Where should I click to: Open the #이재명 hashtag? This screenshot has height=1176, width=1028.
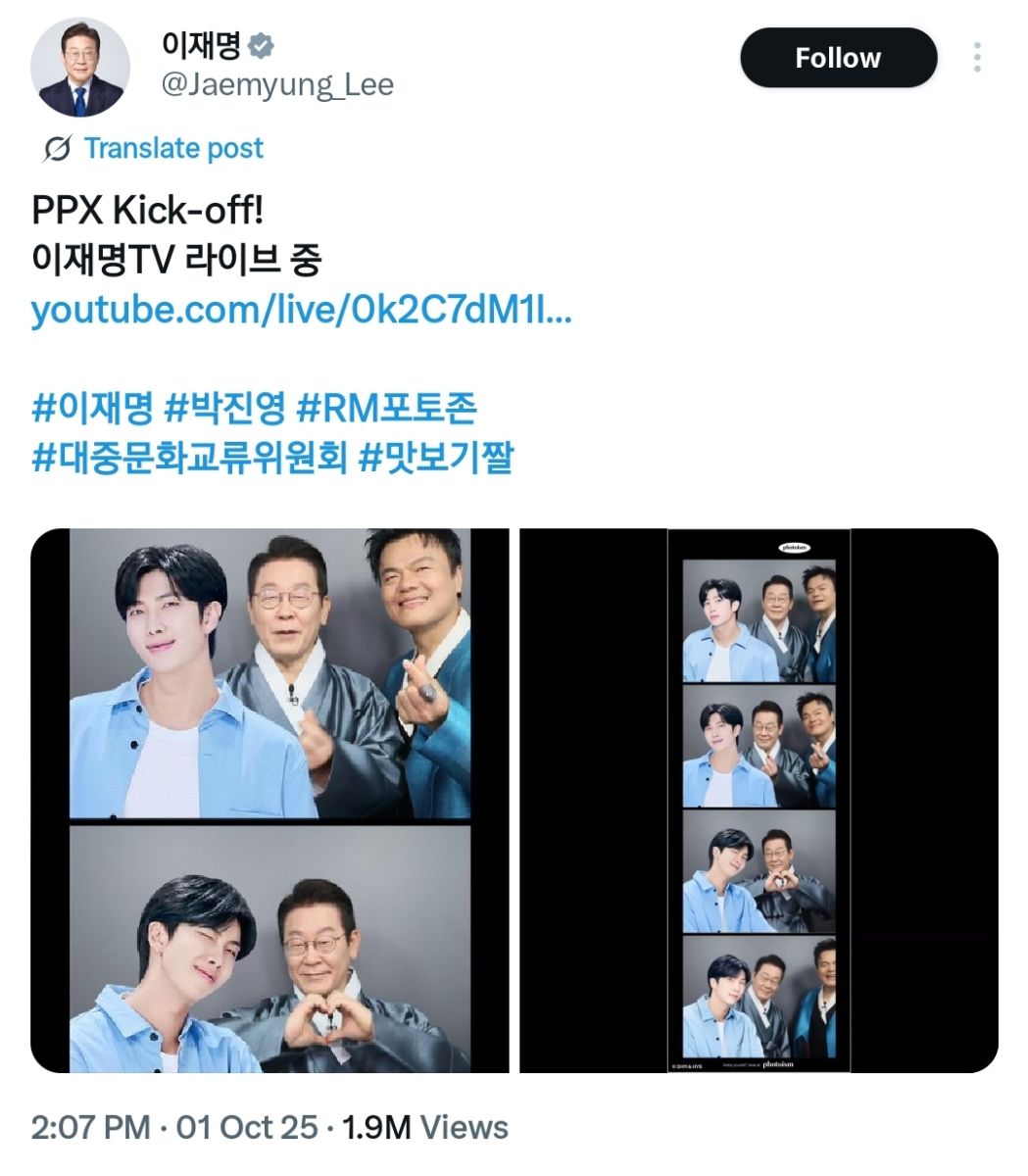[92, 408]
